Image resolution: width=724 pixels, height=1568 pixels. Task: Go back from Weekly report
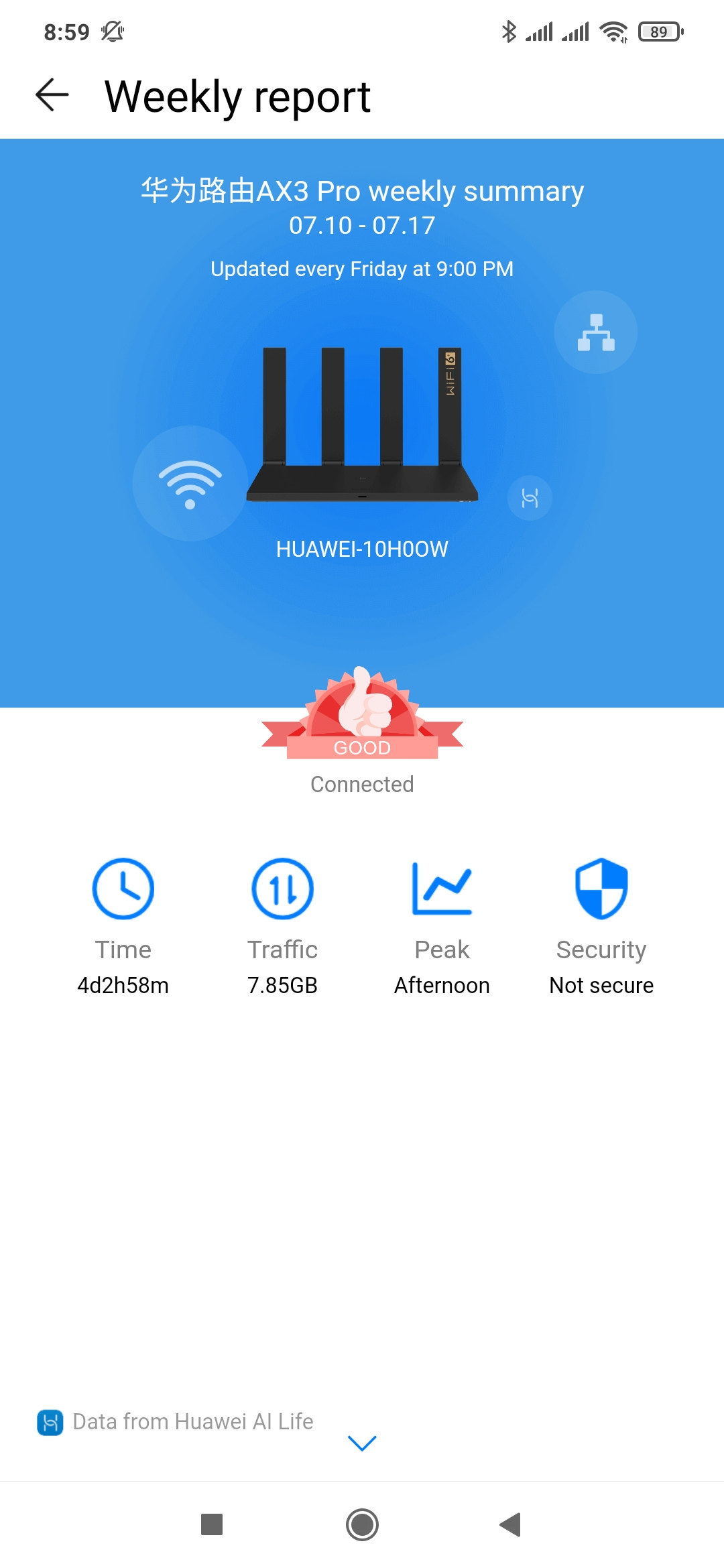52,95
